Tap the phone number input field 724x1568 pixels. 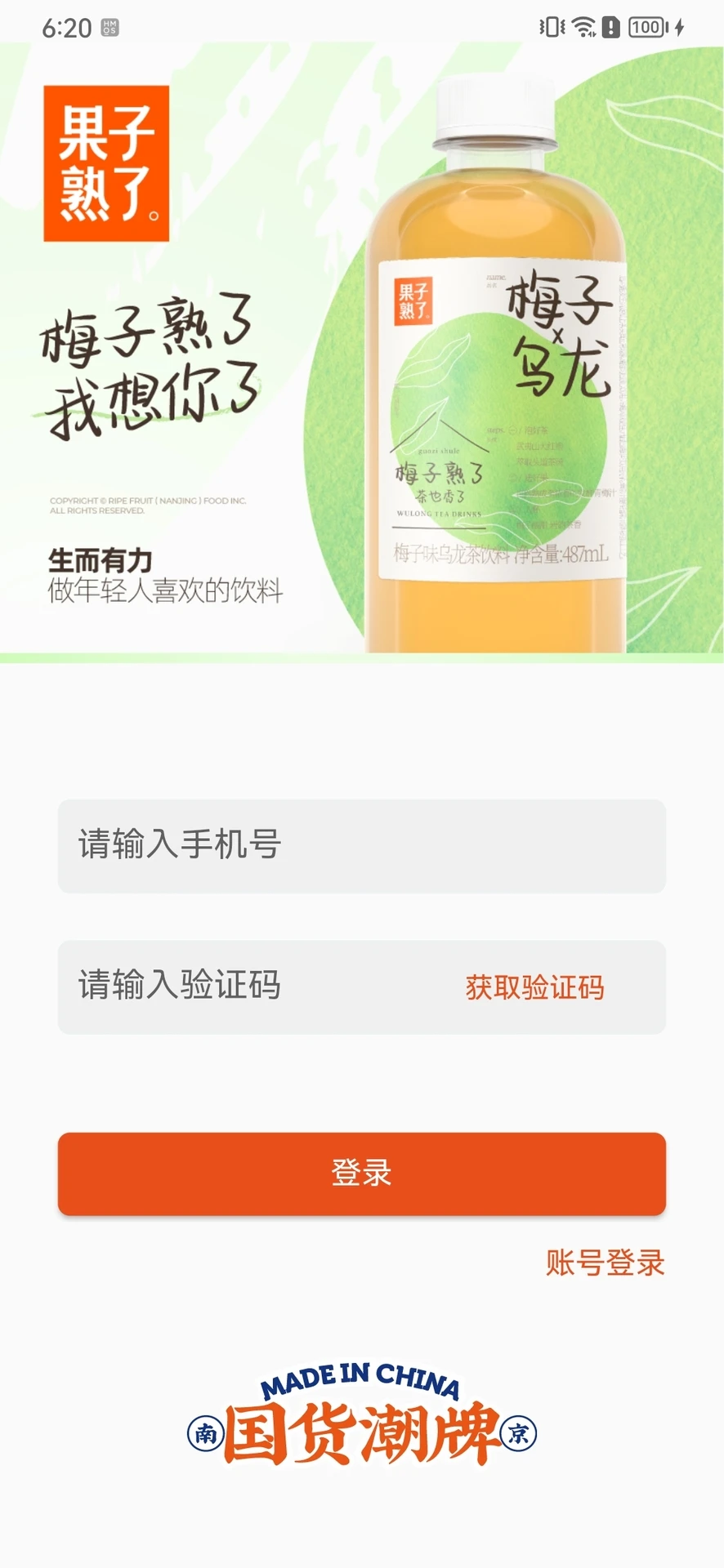tap(361, 845)
